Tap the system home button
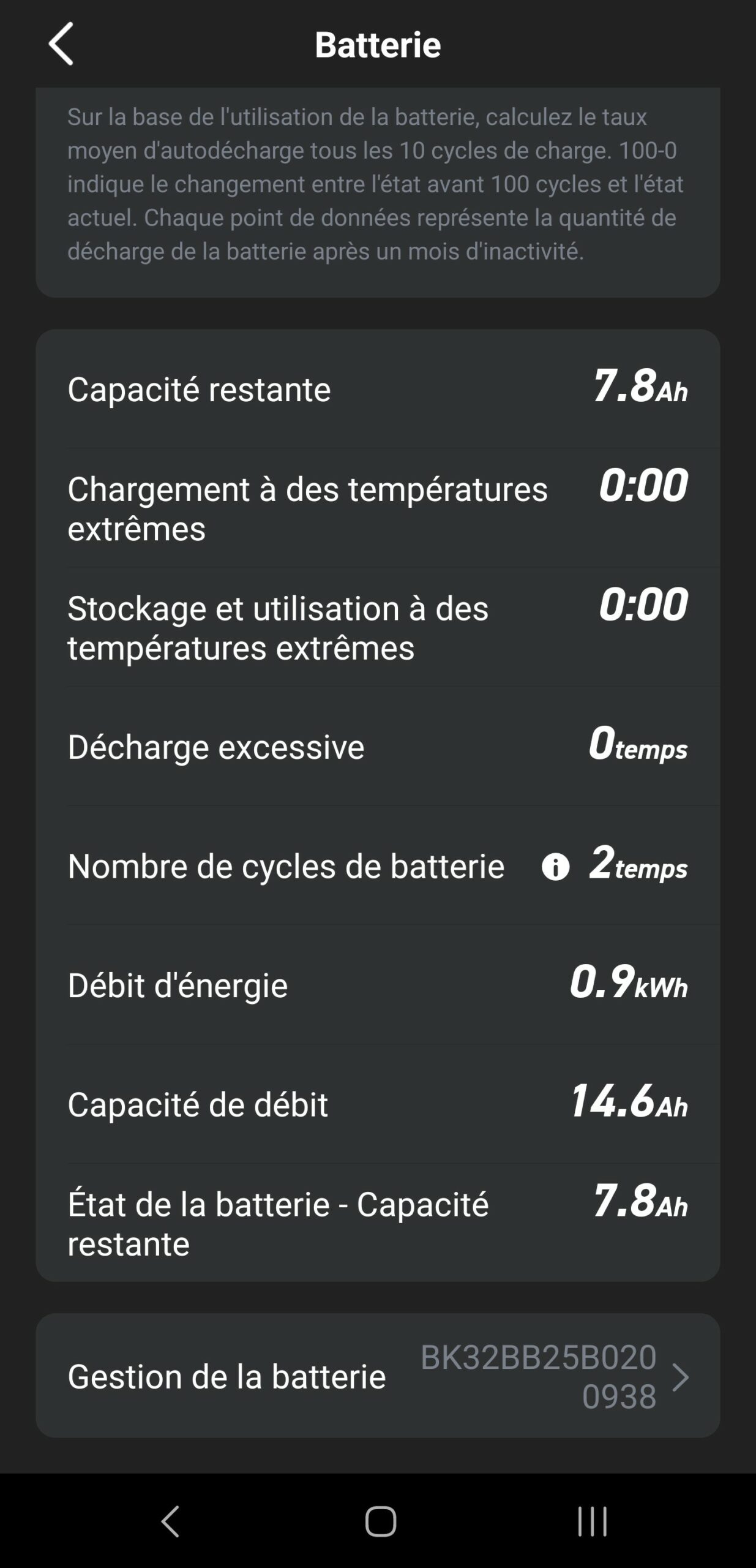The height and width of the screenshot is (1568, 756). [x=380, y=1521]
